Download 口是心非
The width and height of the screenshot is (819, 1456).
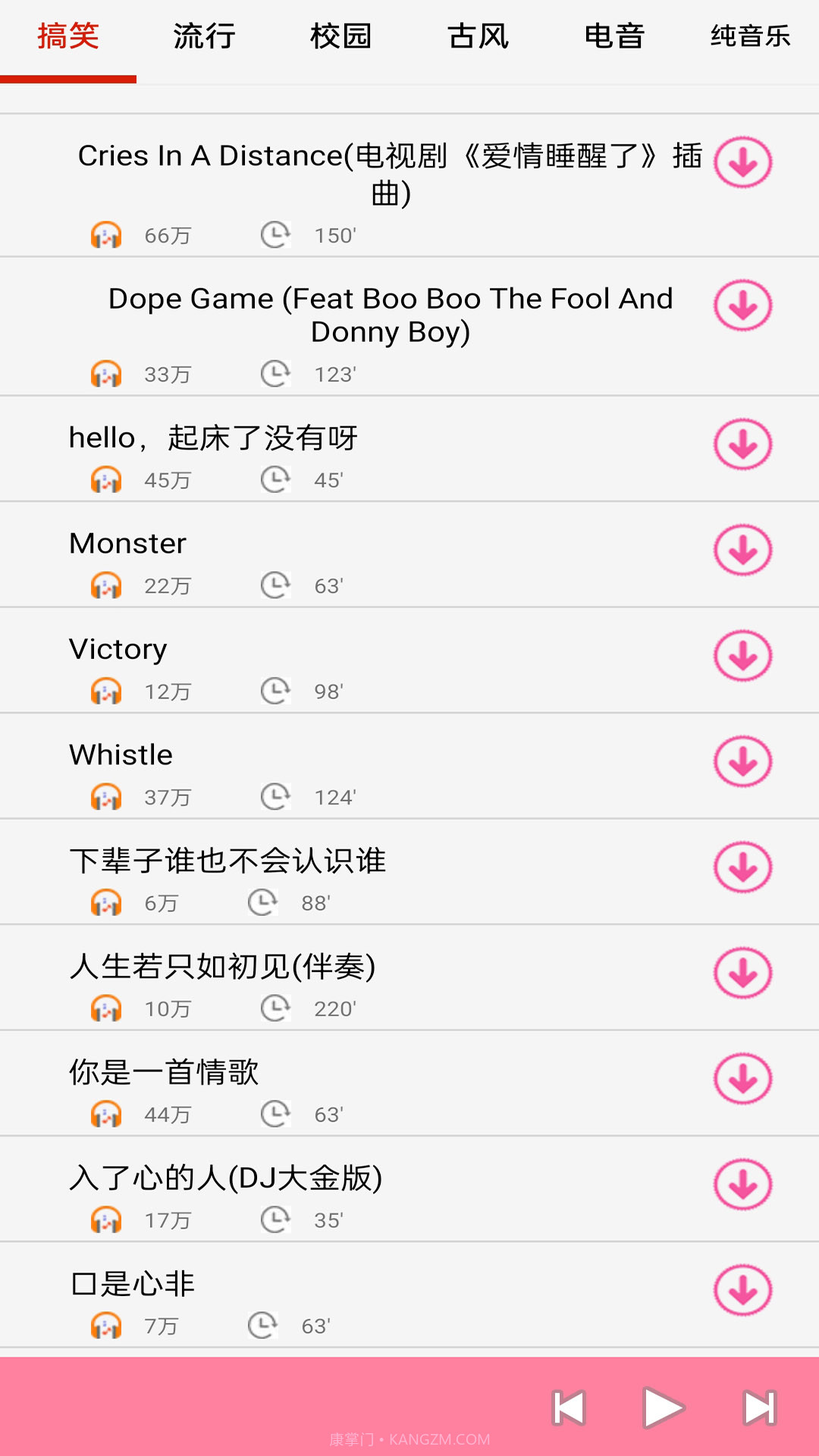tap(742, 1290)
